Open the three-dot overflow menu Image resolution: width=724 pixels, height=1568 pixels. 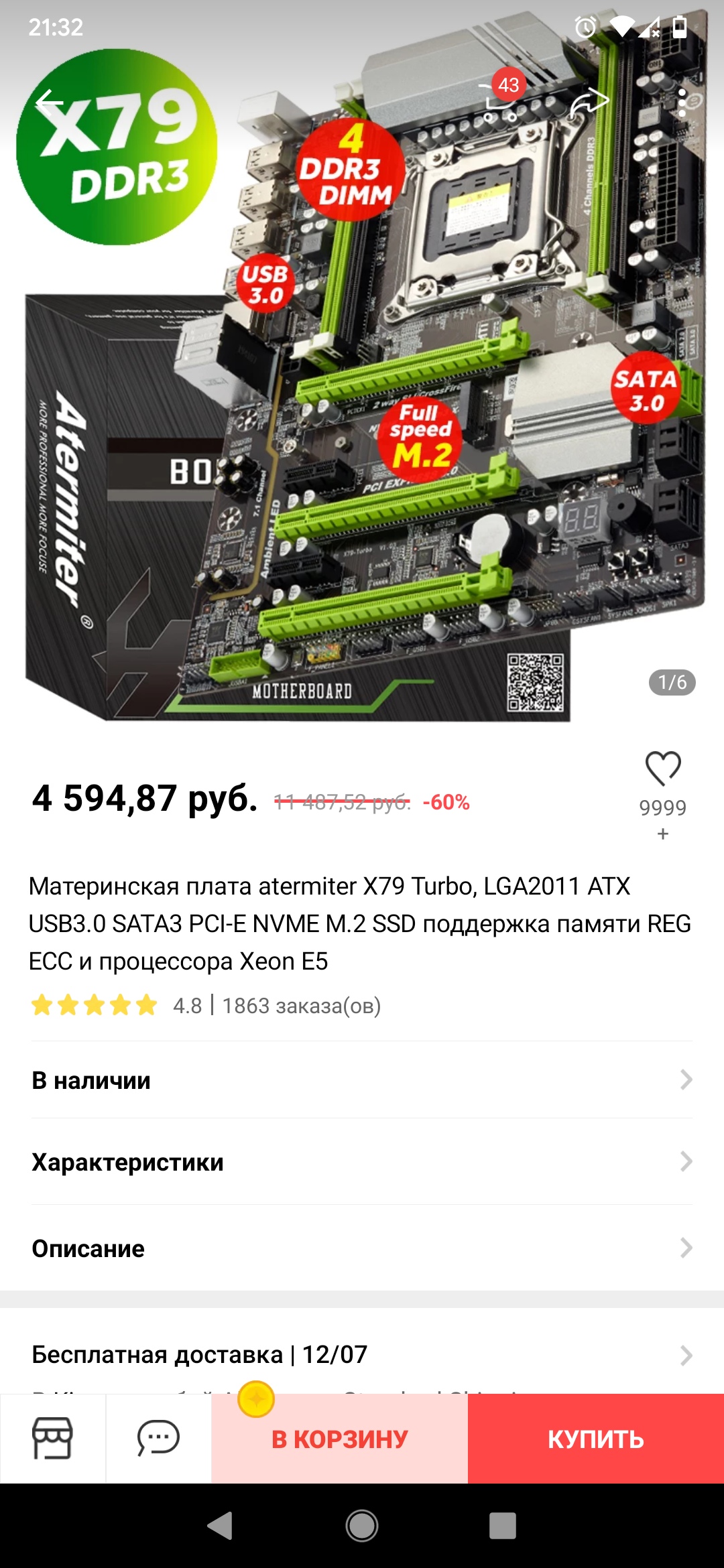coord(682,103)
